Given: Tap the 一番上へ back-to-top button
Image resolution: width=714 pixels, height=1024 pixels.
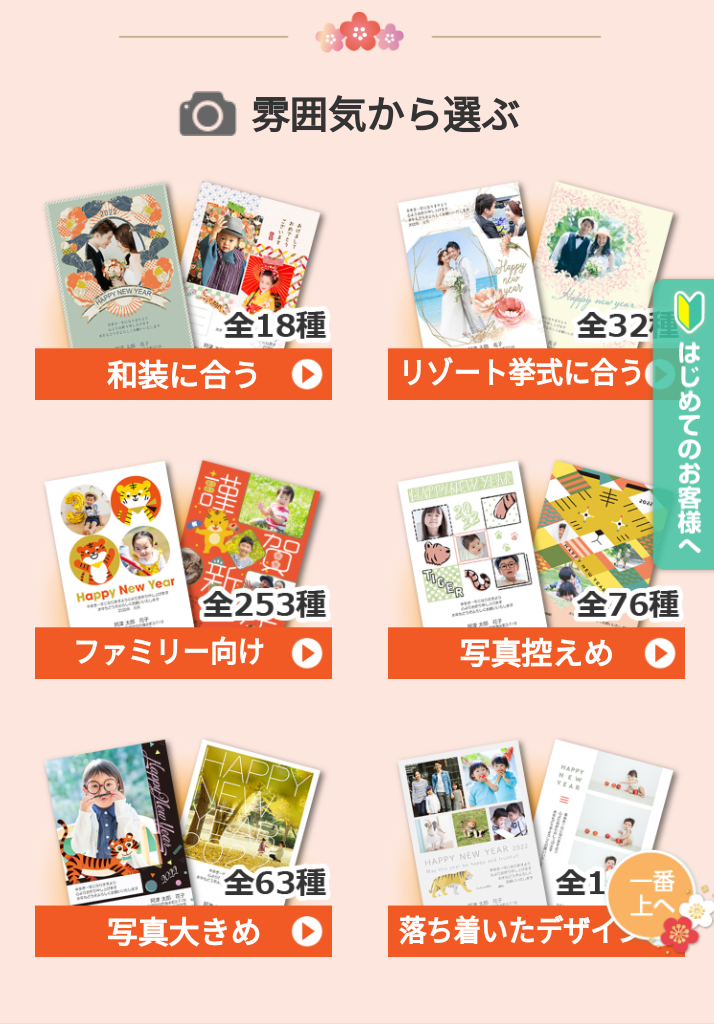Looking at the screenshot, I should 651,894.
